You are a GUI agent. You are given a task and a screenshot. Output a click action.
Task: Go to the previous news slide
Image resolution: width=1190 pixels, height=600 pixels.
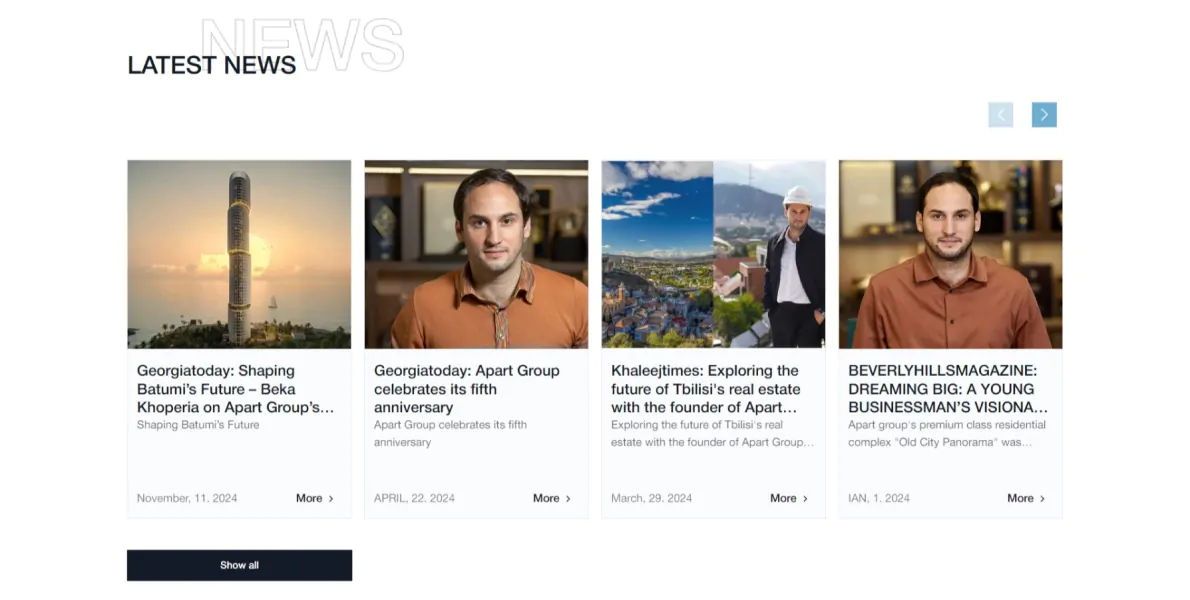[1000, 115]
